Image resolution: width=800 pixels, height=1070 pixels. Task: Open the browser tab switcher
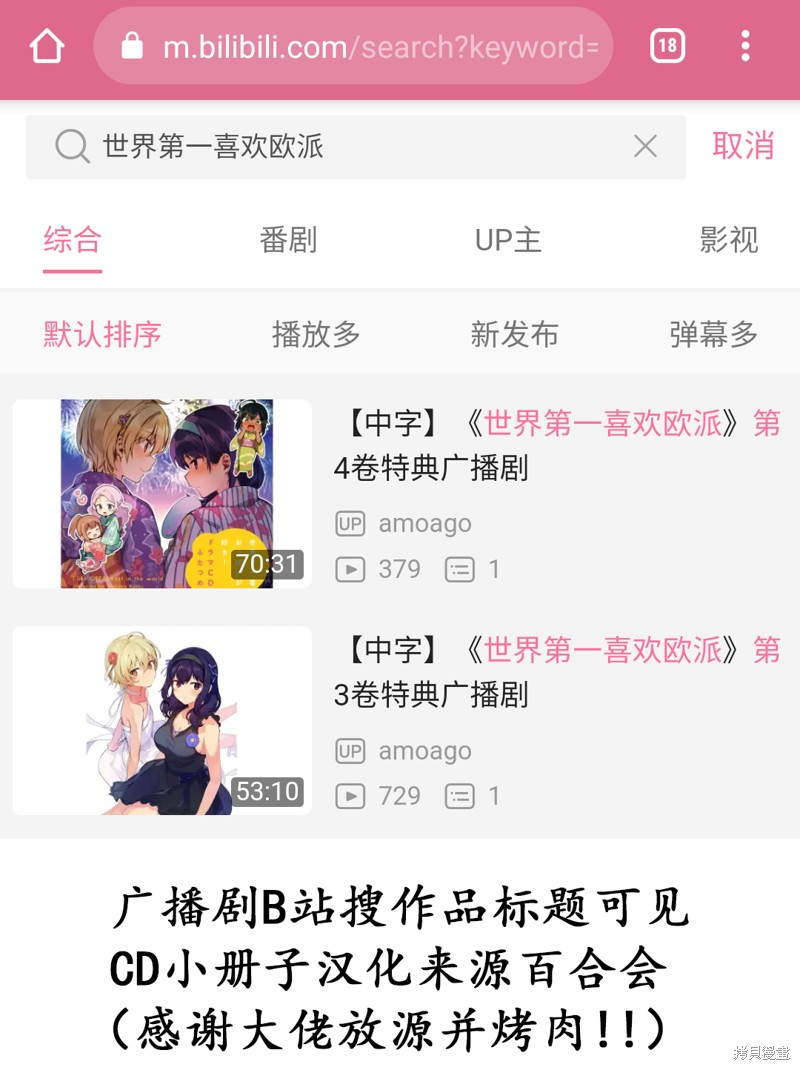point(667,46)
